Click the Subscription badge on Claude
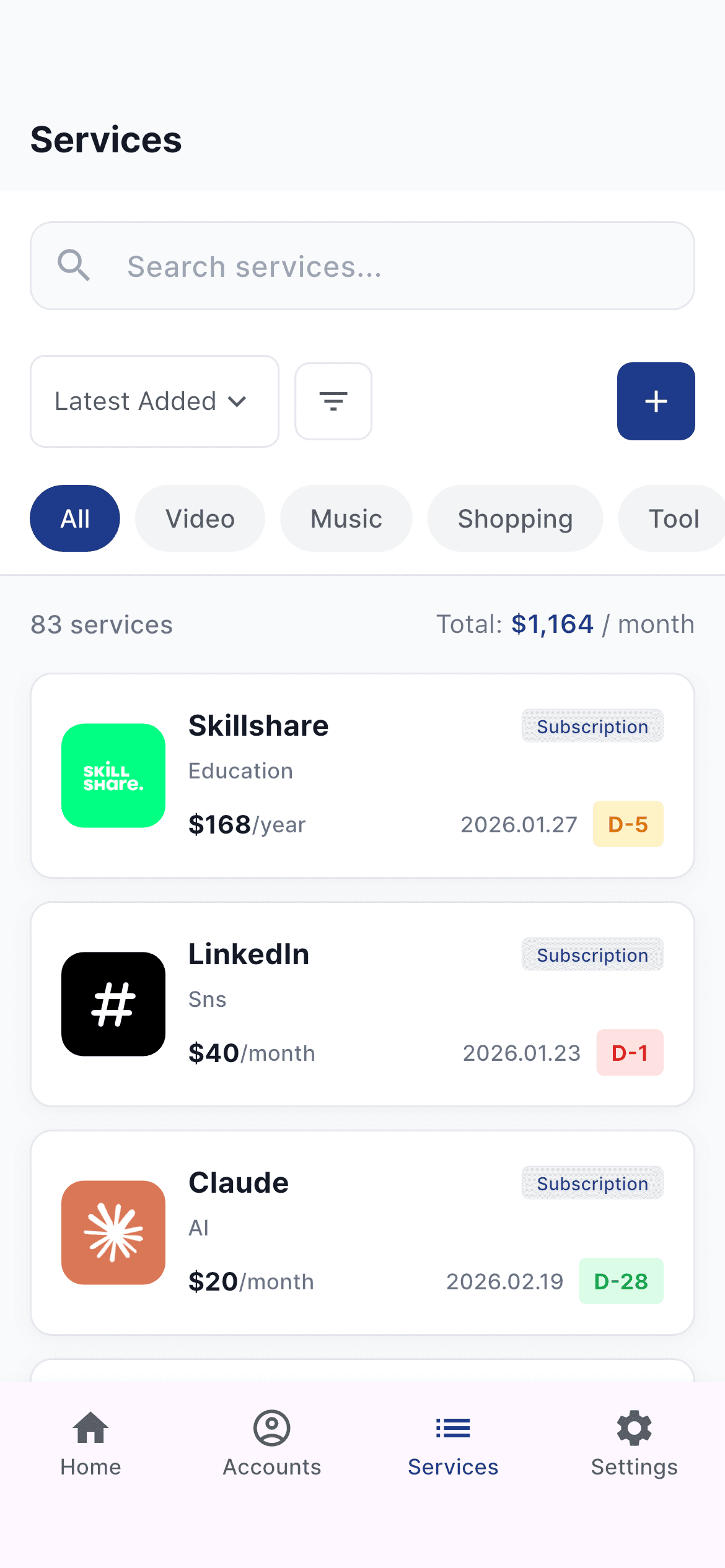Screen dimensions: 725x1568 (x=591, y=1183)
